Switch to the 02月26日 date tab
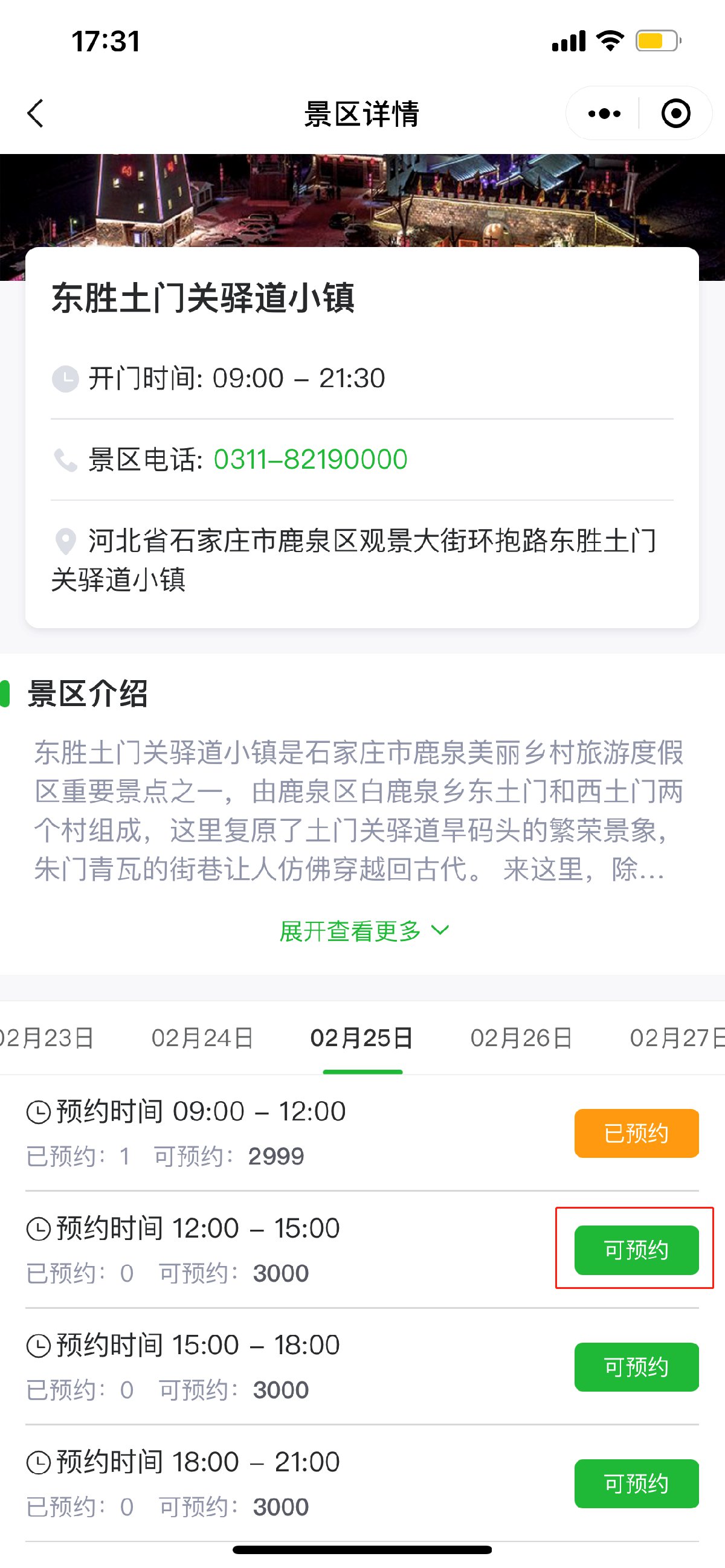The image size is (725, 1568). pyautogui.click(x=521, y=1038)
